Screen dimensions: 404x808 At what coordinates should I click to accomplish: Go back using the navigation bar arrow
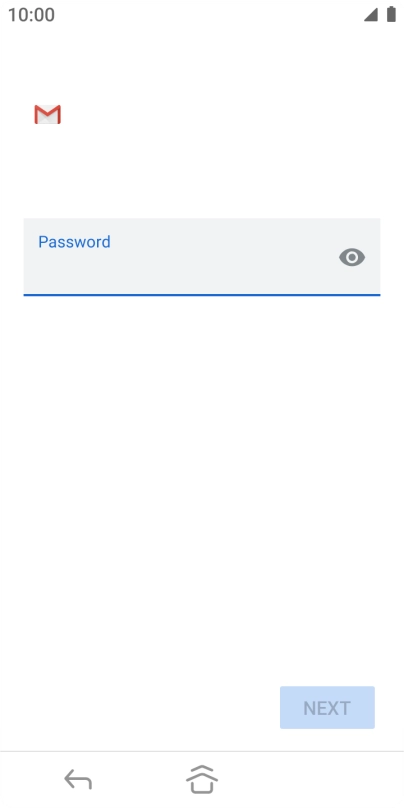pos(78,780)
